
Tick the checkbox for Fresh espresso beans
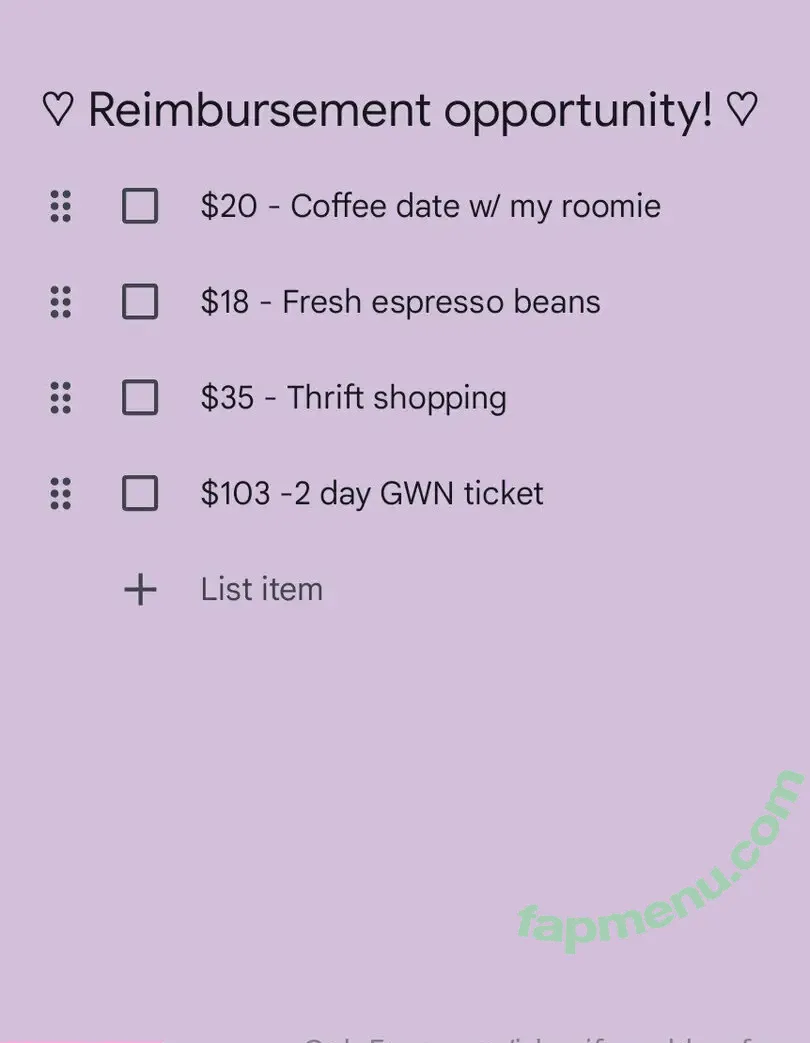[140, 302]
